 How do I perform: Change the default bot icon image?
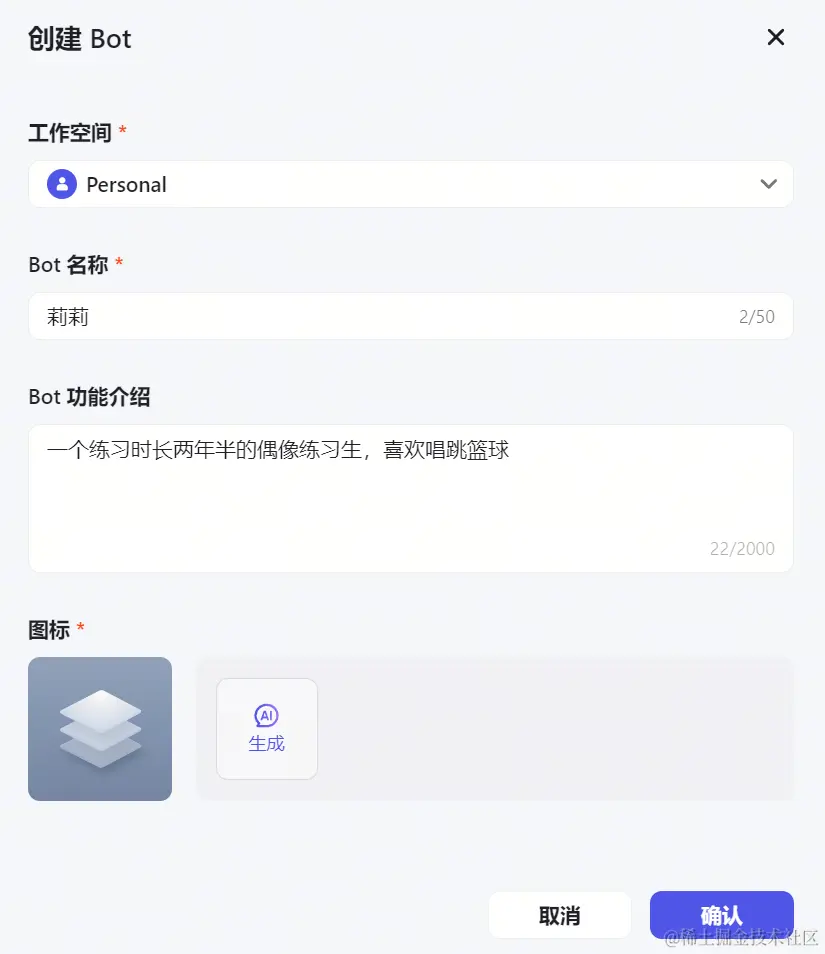click(100, 728)
